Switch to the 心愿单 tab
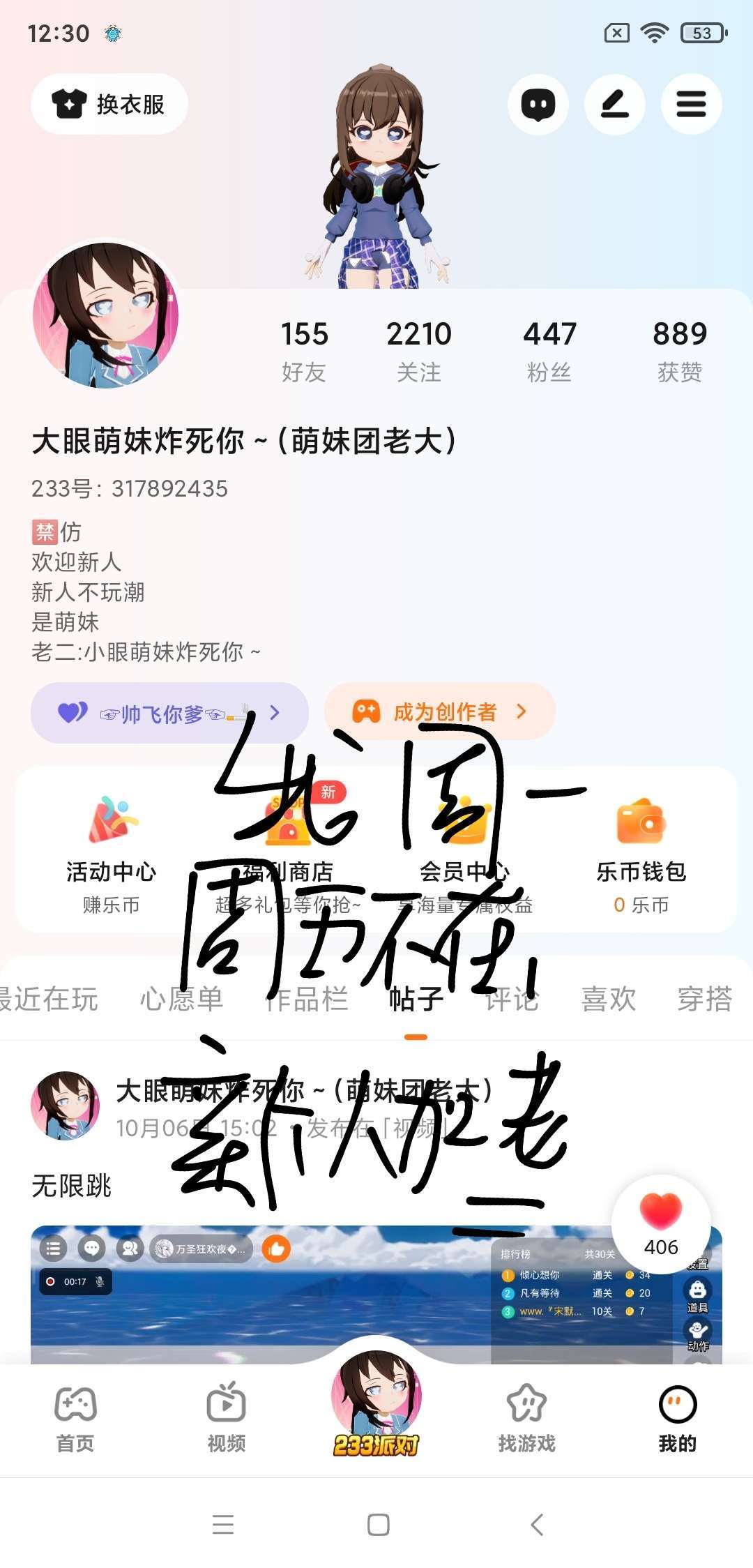753x1568 pixels. click(181, 999)
